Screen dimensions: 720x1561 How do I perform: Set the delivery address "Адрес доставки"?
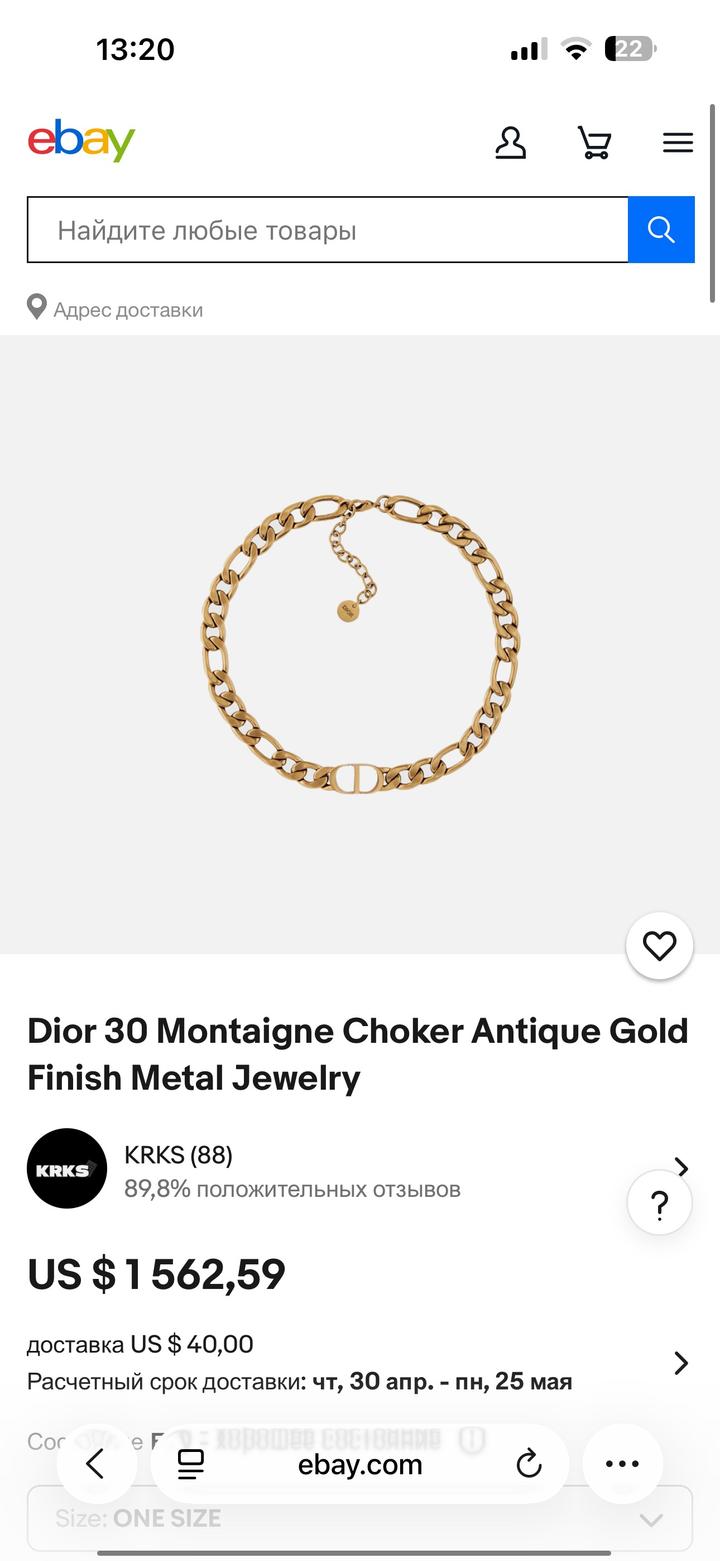pos(116,309)
